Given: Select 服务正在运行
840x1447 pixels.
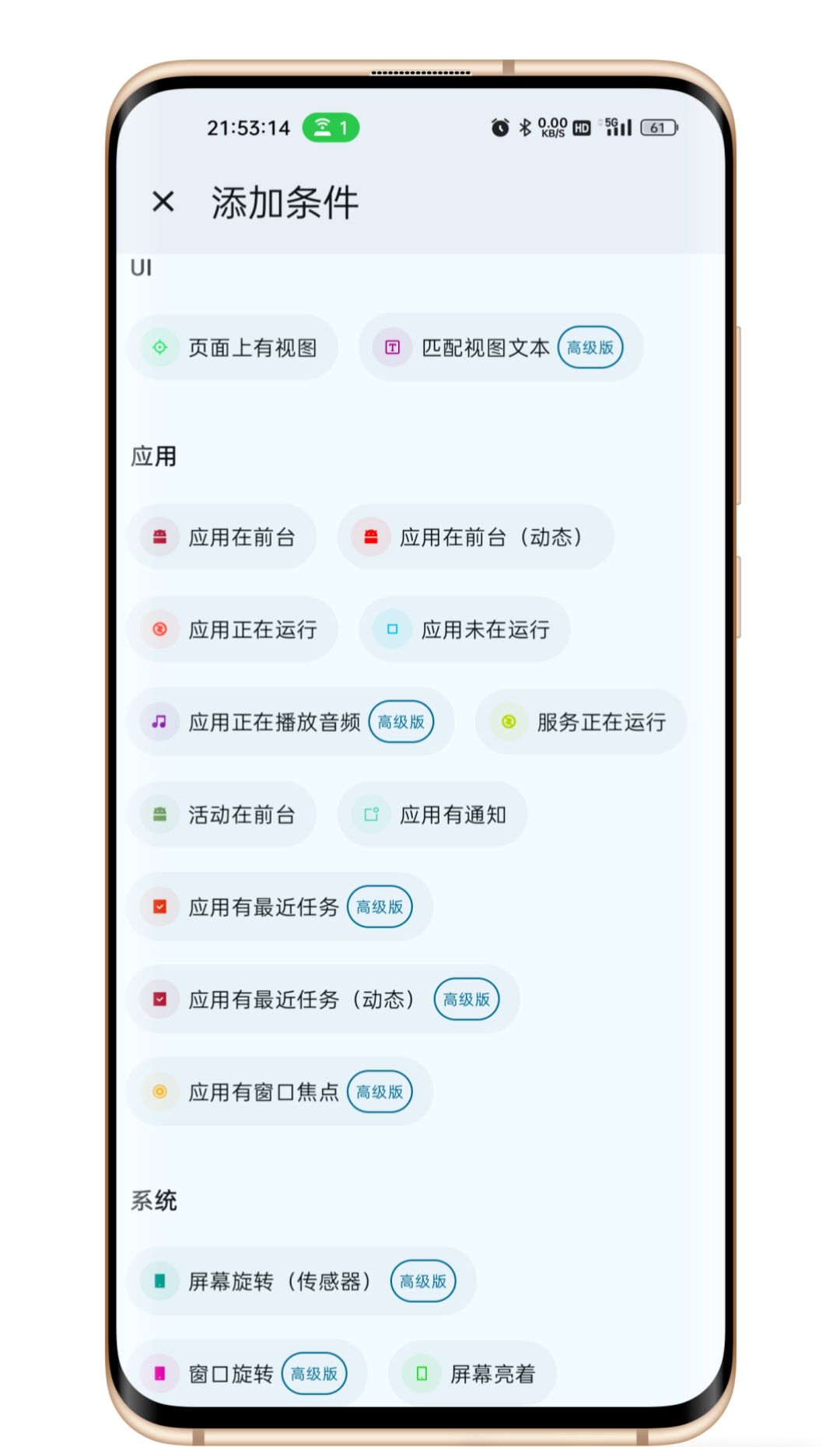Looking at the screenshot, I should [580, 722].
